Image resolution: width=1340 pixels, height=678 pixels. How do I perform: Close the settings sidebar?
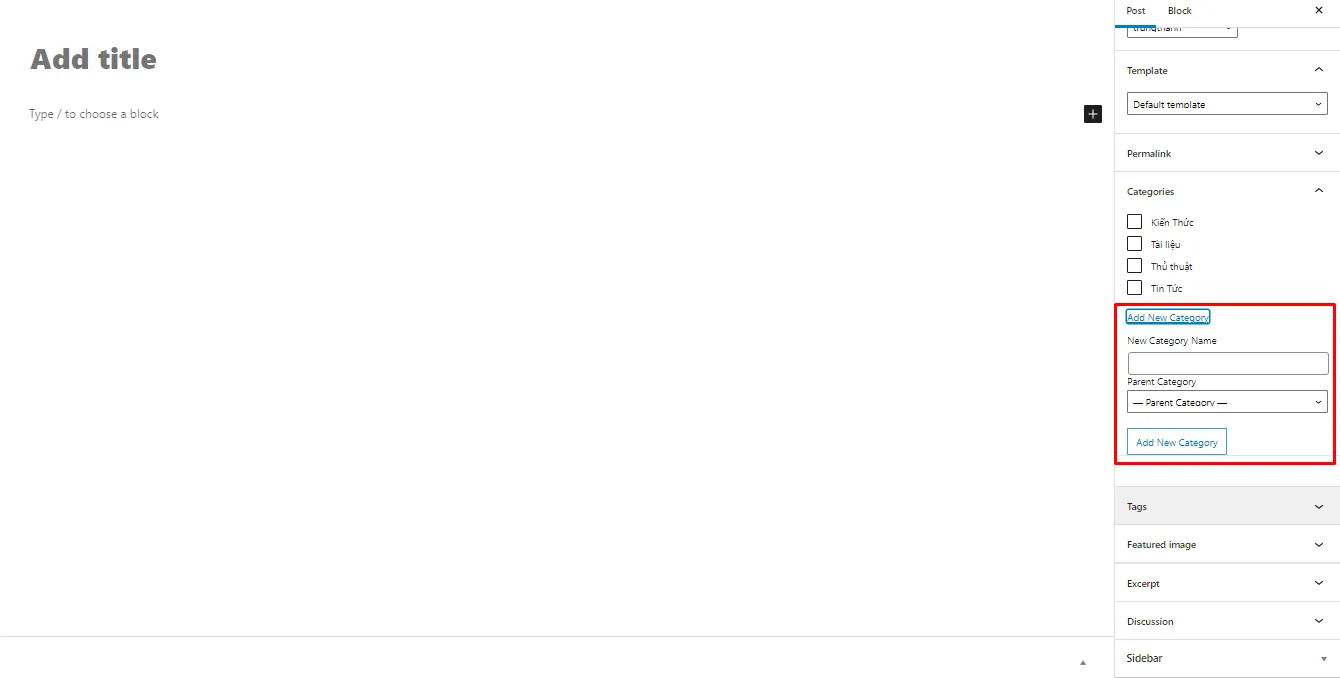(x=1318, y=11)
